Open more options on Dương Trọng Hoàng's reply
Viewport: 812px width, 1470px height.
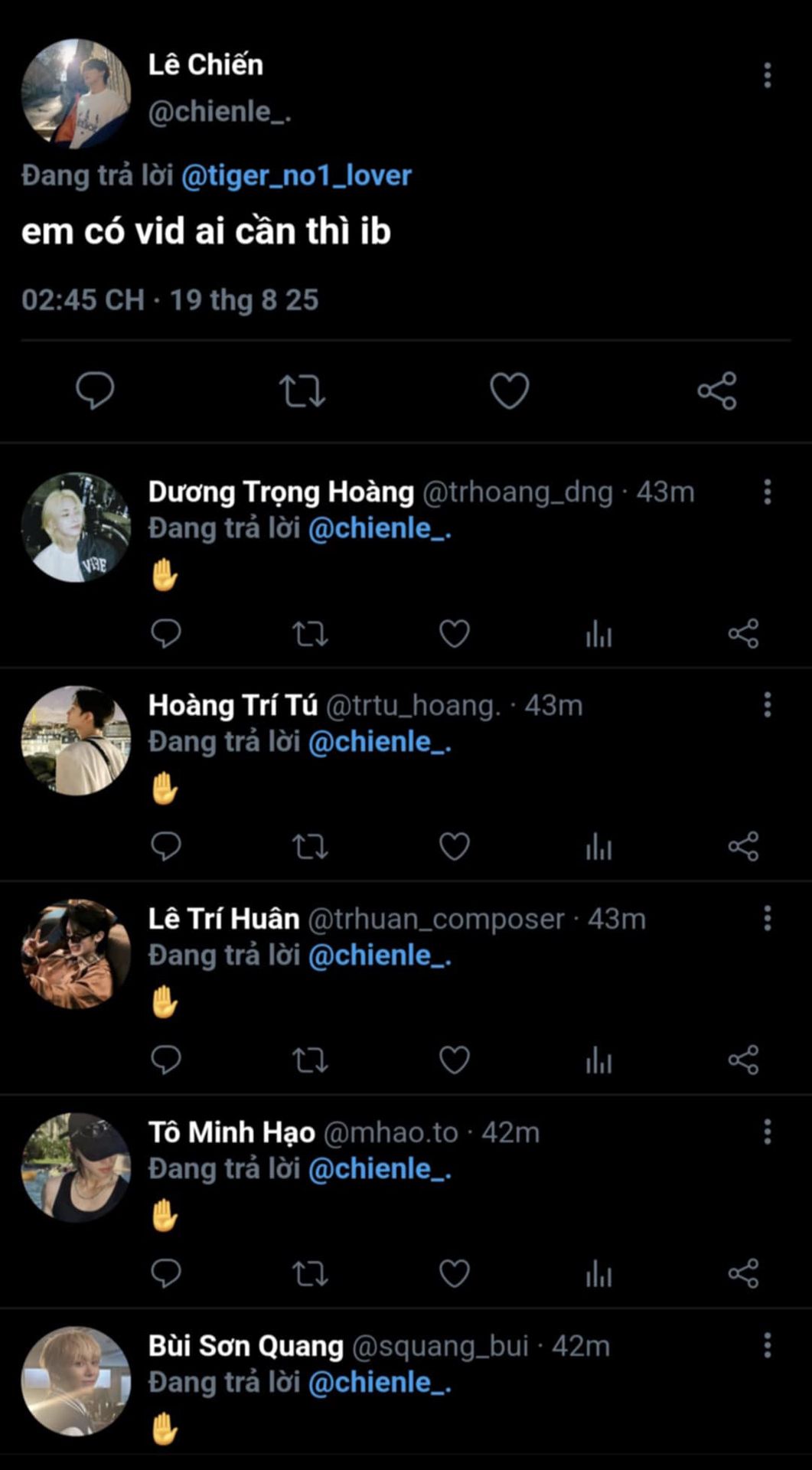[767, 492]
